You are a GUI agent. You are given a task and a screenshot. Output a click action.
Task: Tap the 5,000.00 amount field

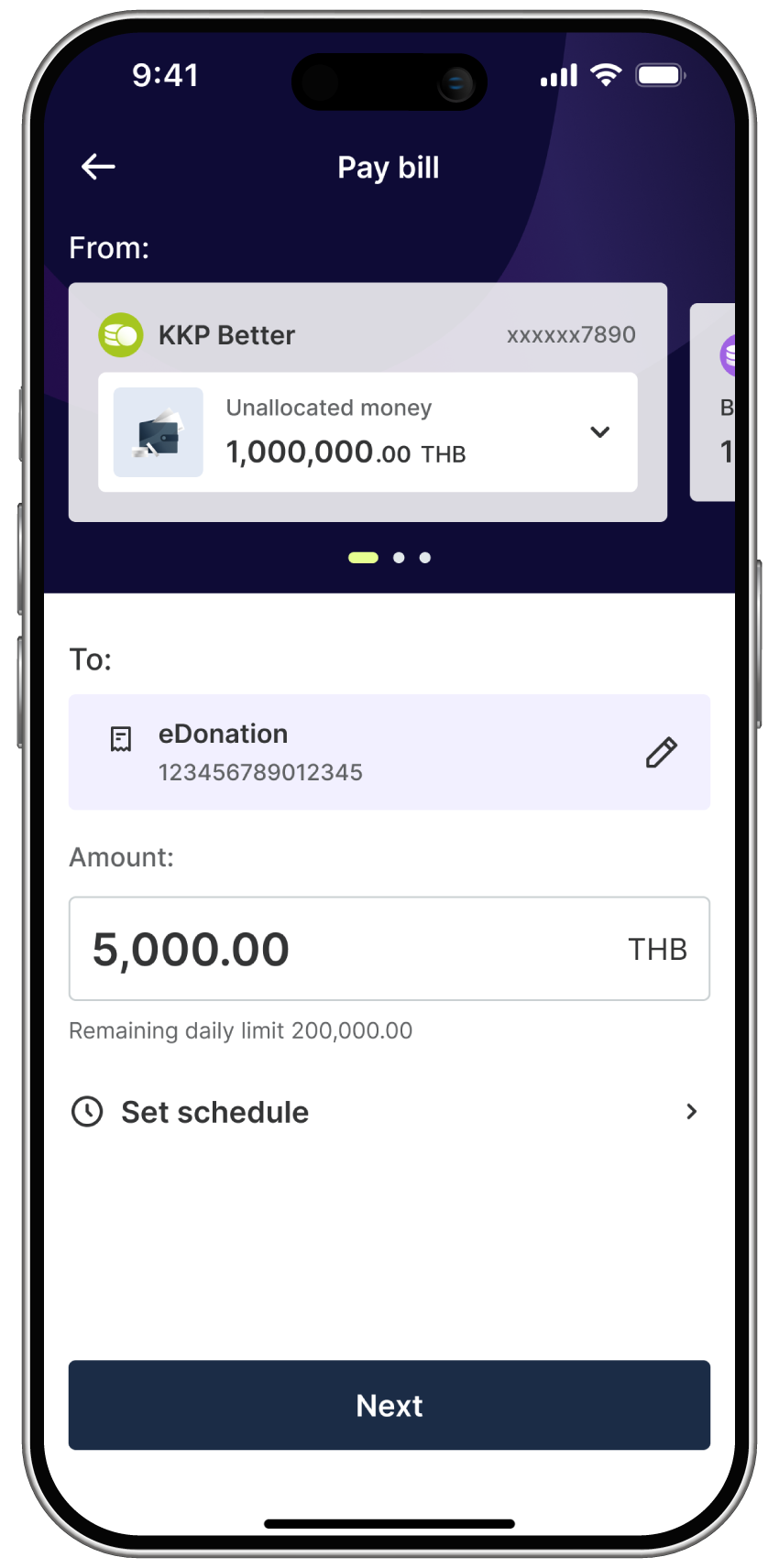pos(389,949)
